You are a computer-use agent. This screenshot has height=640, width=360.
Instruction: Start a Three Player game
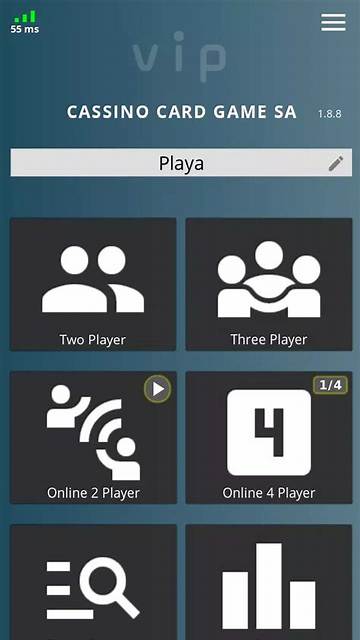click(269, 284)
